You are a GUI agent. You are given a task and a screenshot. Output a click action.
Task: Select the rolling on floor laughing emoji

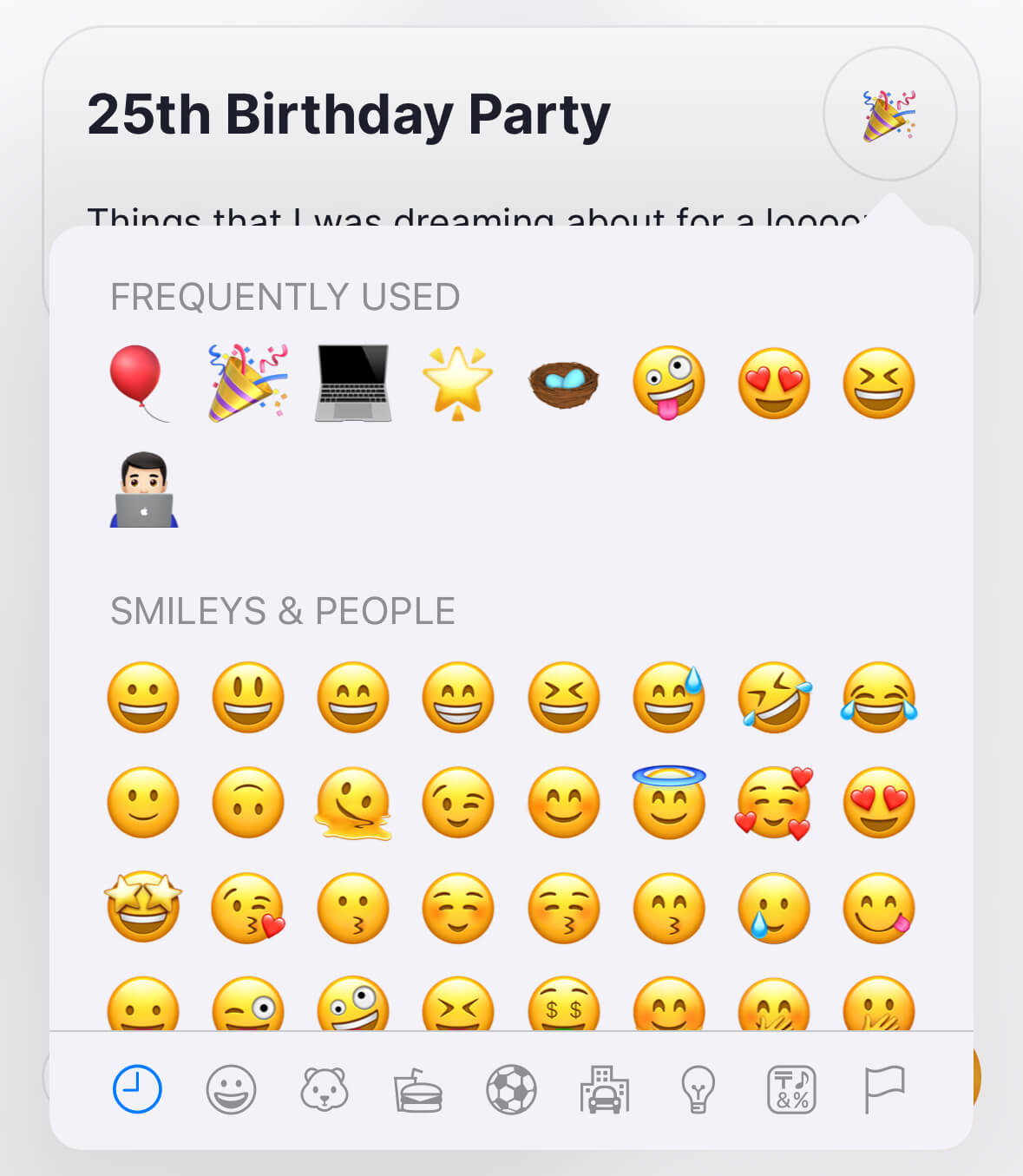[x=774, y=698]
